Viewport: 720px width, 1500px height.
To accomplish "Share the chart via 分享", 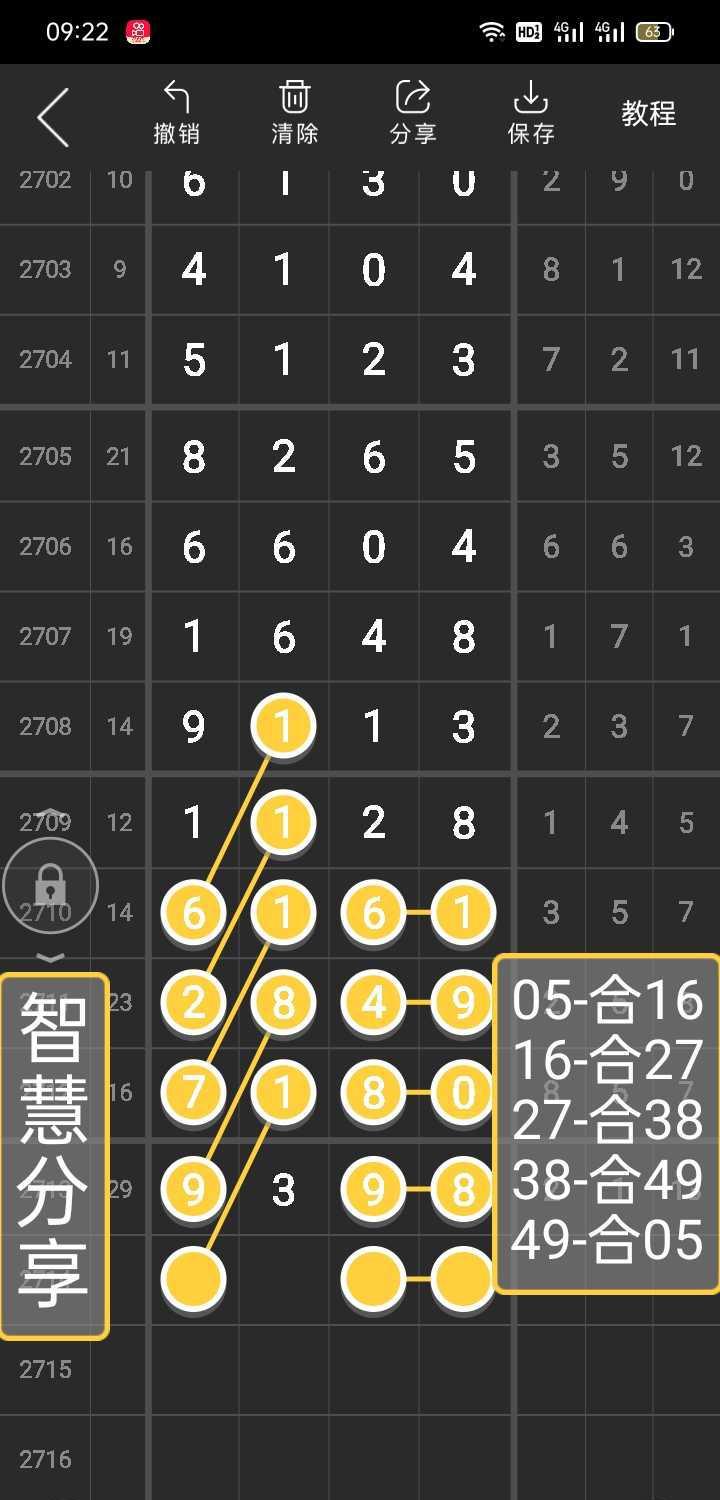I will 413,113.
